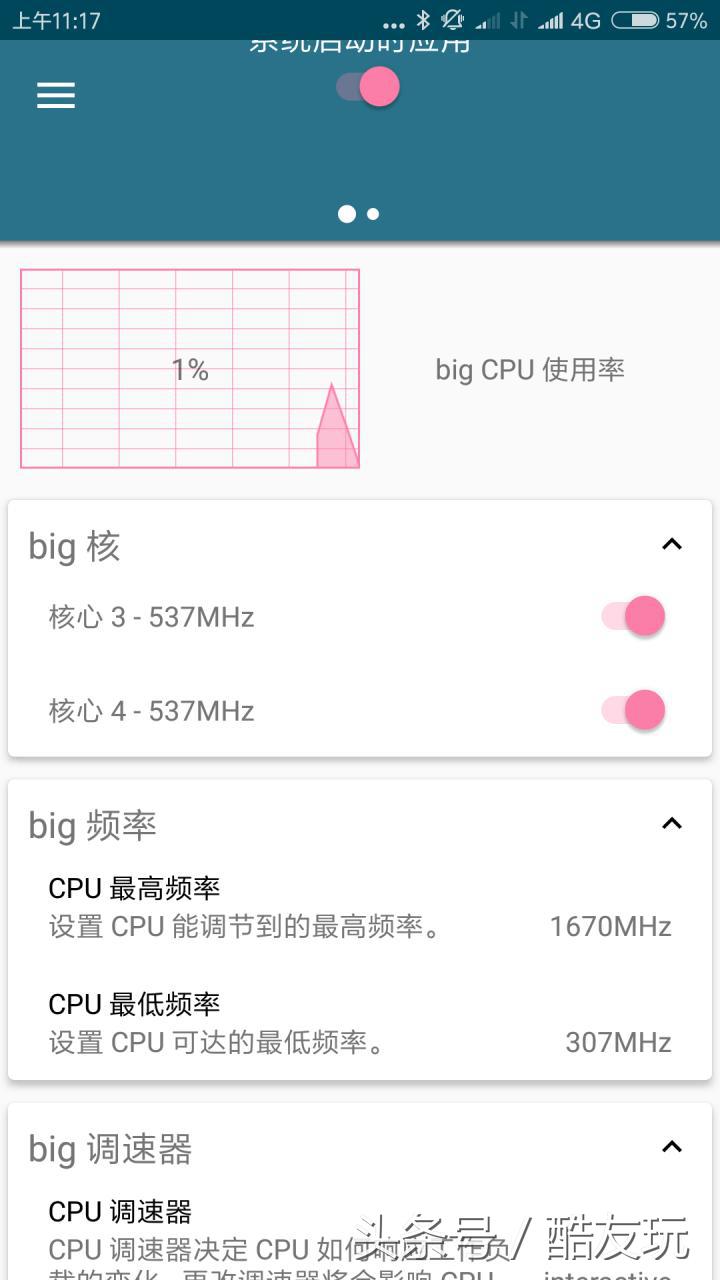Click the big CPU 使用率 label
Screen dimensions: 720x1280
(x=528, y=369)
